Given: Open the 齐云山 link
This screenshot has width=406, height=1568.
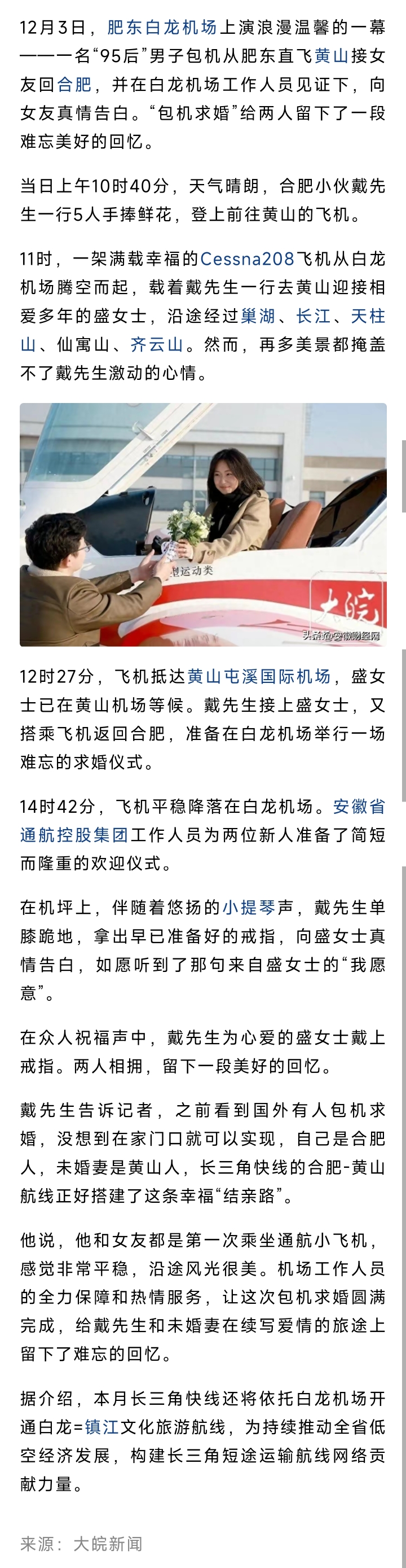Looking at the screenshot, I should click(x=157, y=344).
